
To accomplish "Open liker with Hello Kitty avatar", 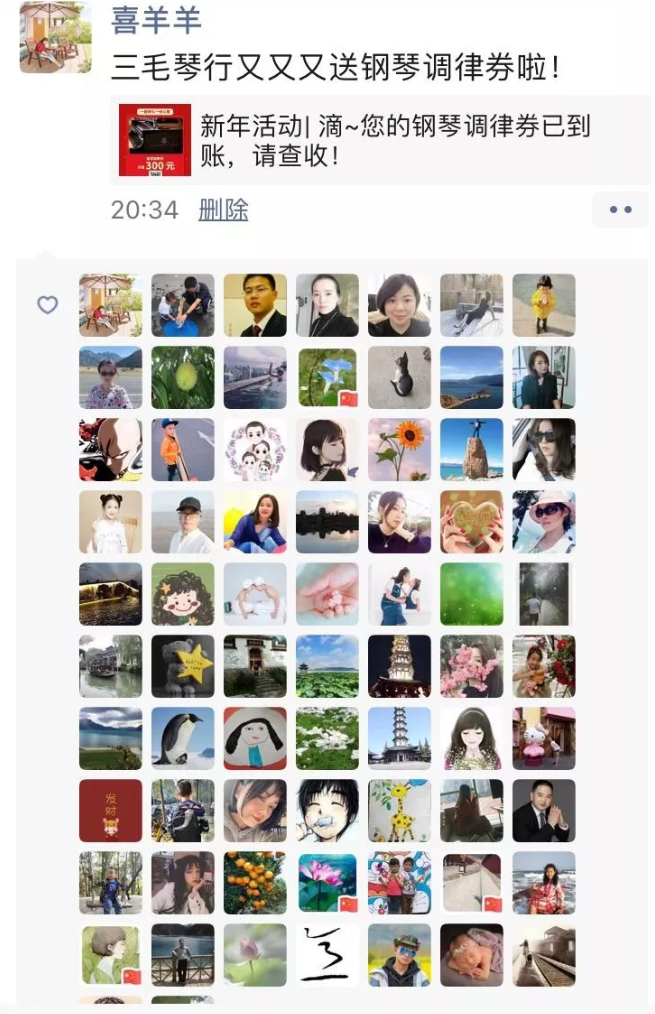I will click(x=544, y=738).
